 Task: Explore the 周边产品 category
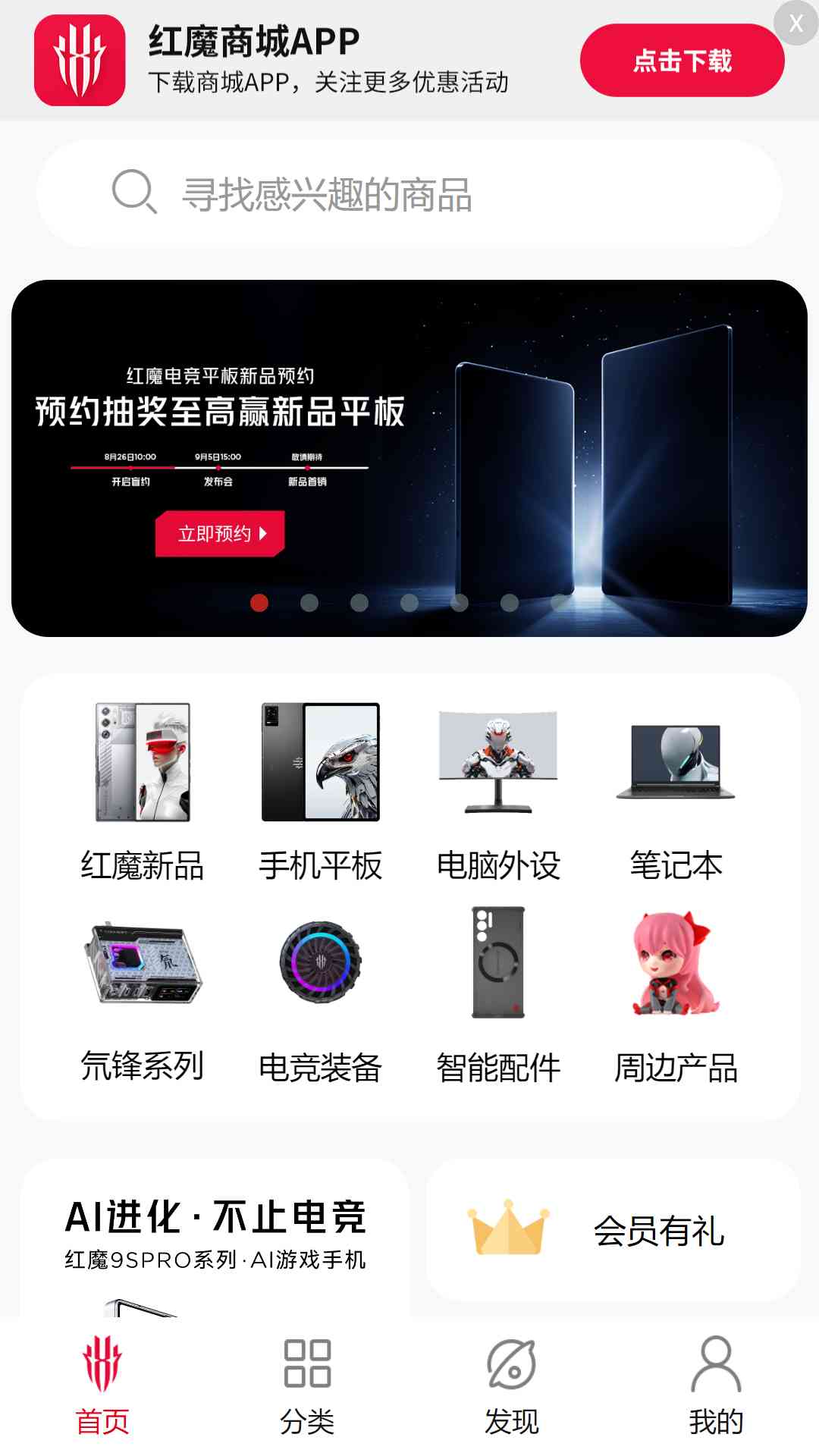point(676,993)
